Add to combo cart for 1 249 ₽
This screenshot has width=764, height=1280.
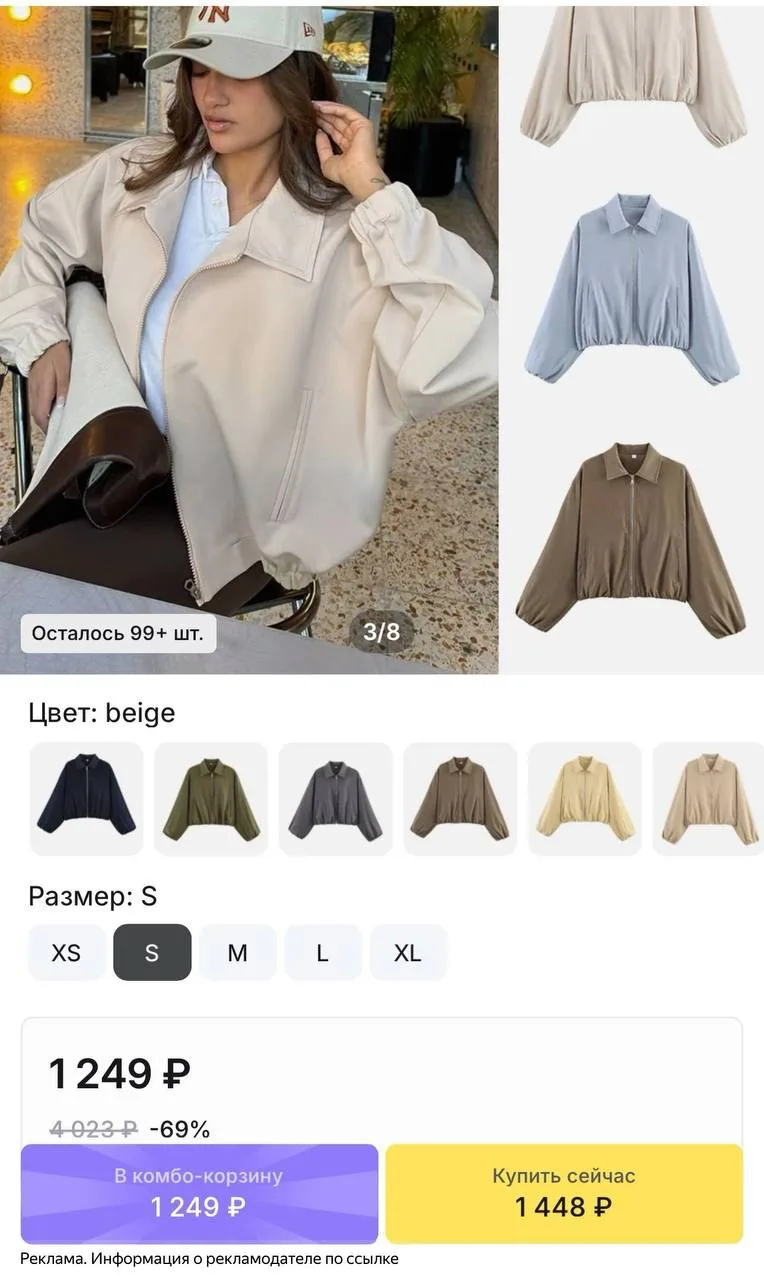[199, 1193]
